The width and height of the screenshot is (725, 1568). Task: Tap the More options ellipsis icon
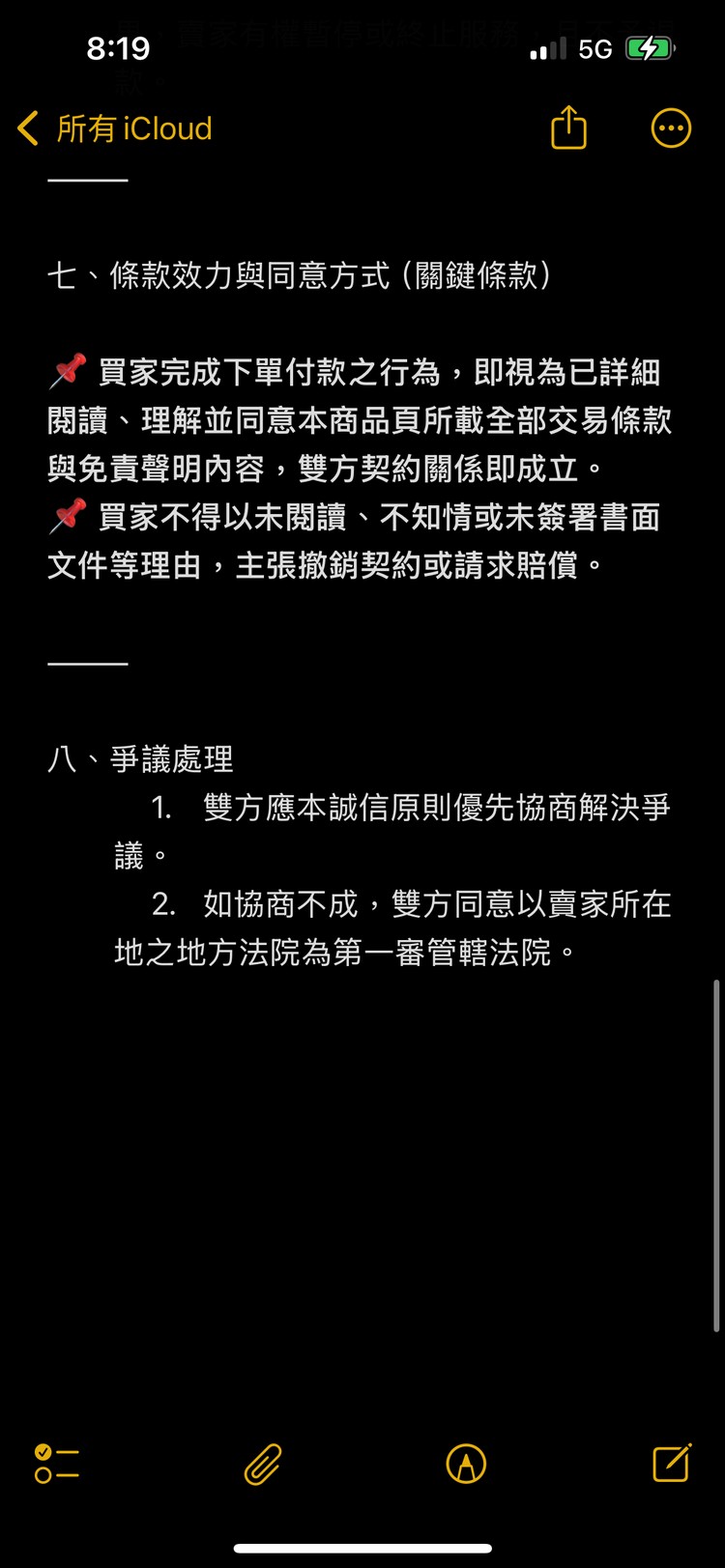point(671,127)
